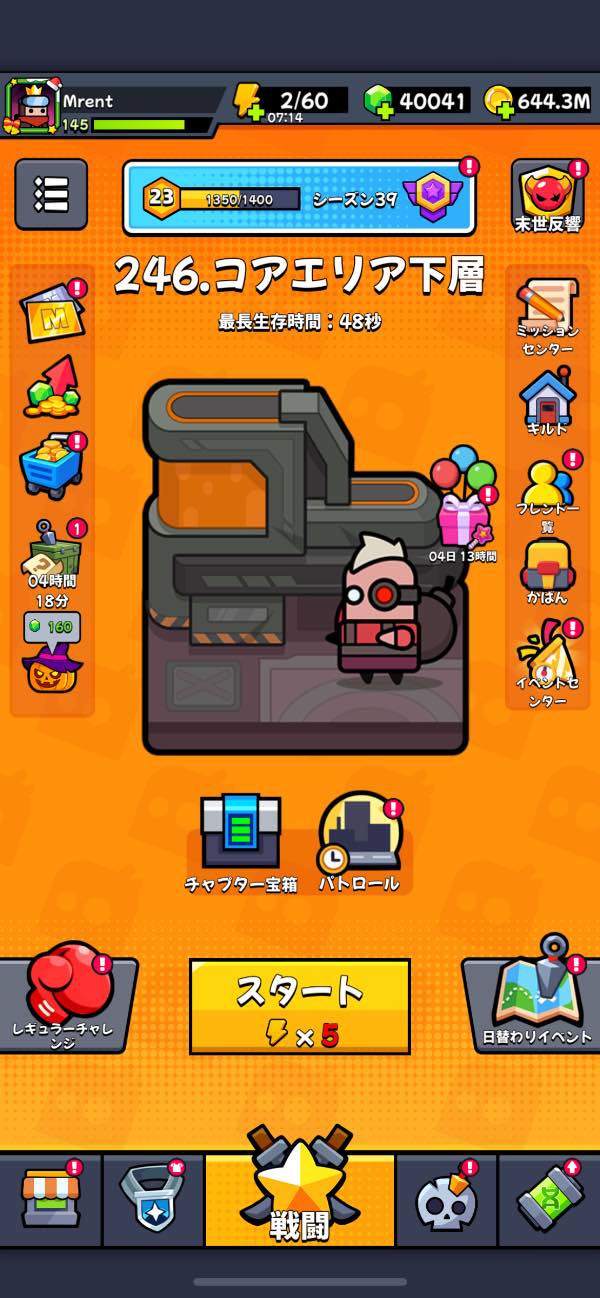The width and height of the screenshot is (600, 1298).
Task: Open the ギルド guild house
Action: coord(547,402)
